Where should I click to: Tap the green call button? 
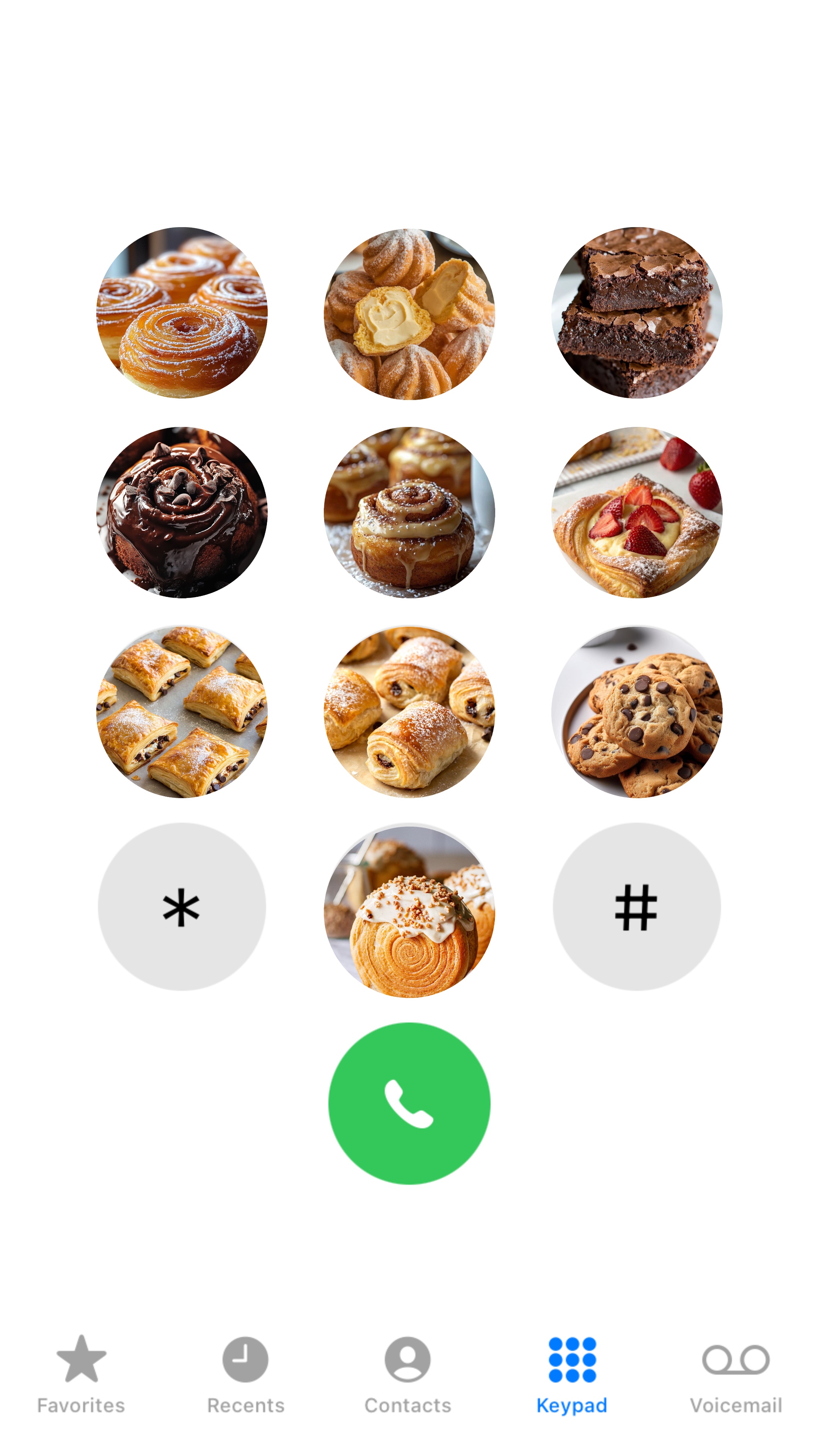pyautogui.click(x=409, y=1103)
